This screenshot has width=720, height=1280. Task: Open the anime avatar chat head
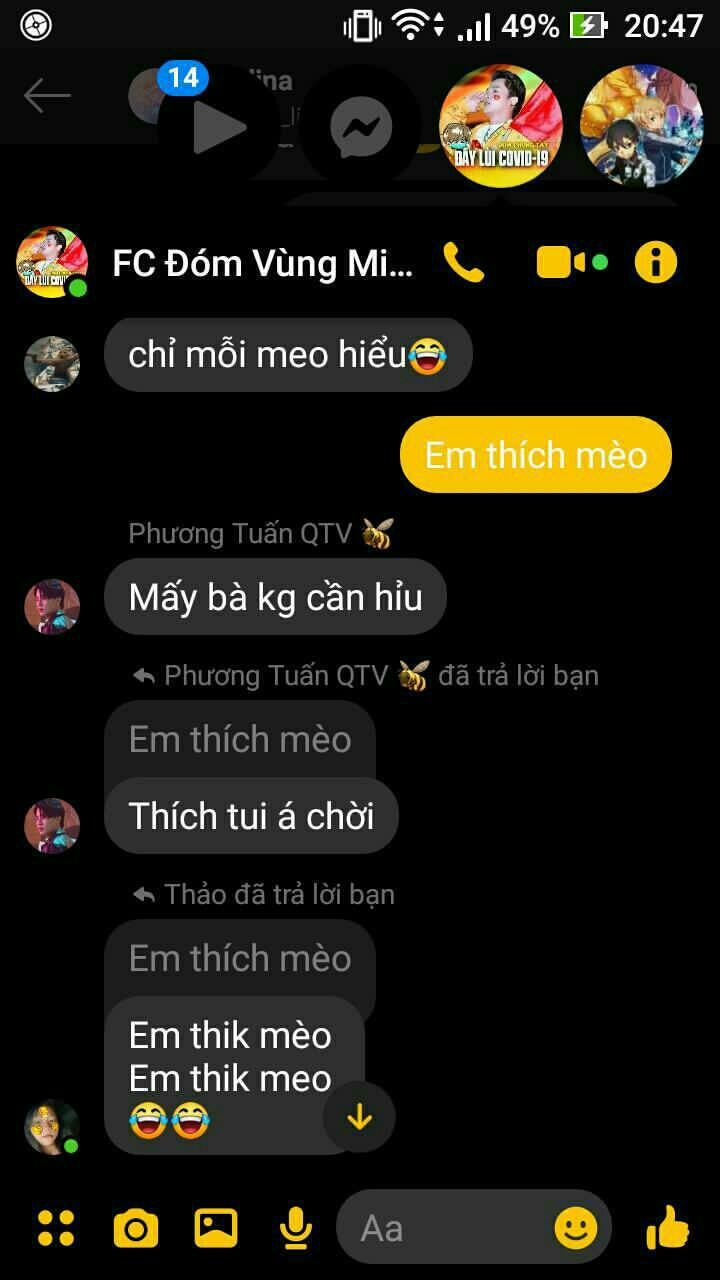(642, 127)
